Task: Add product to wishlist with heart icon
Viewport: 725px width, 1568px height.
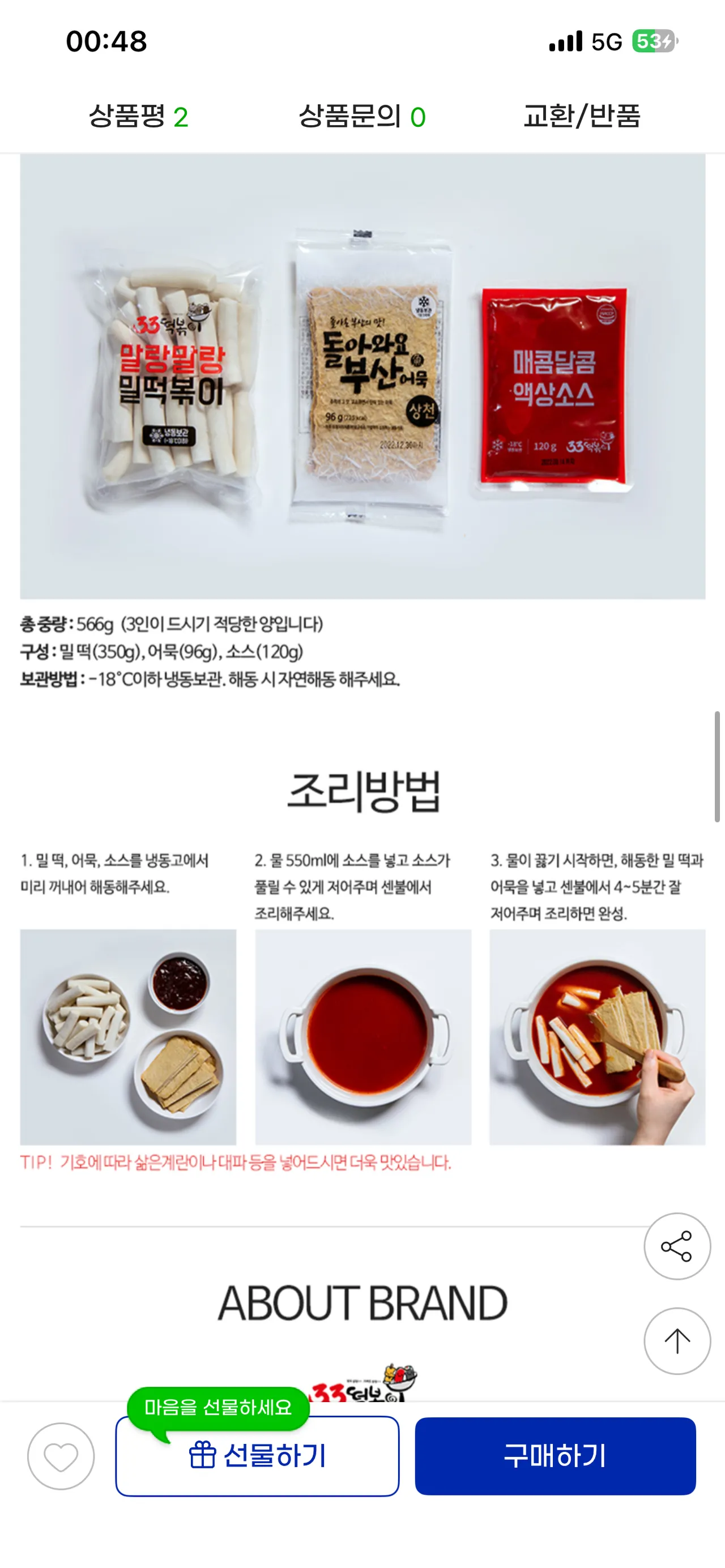Action: 61,1456
